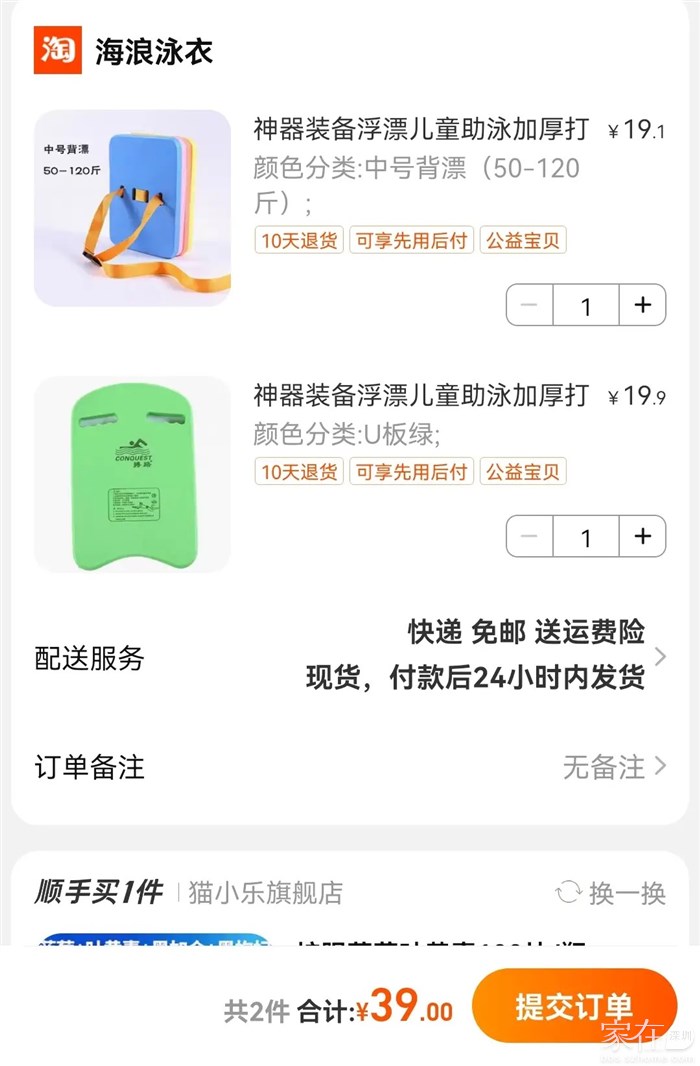The image size is (700, 1066).
Task: Open the 海浪泳衣 shop page
Action: [x=153, y=51]
